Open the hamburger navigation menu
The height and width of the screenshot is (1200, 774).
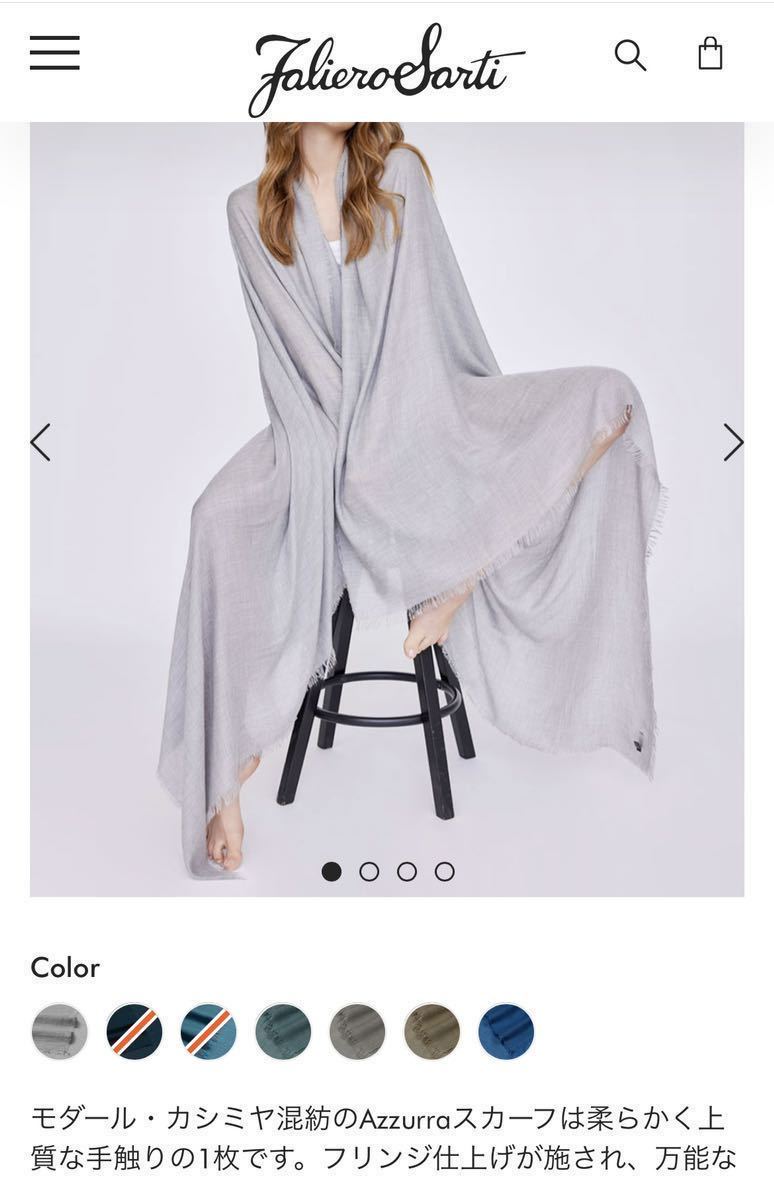(x=54, y=53)
